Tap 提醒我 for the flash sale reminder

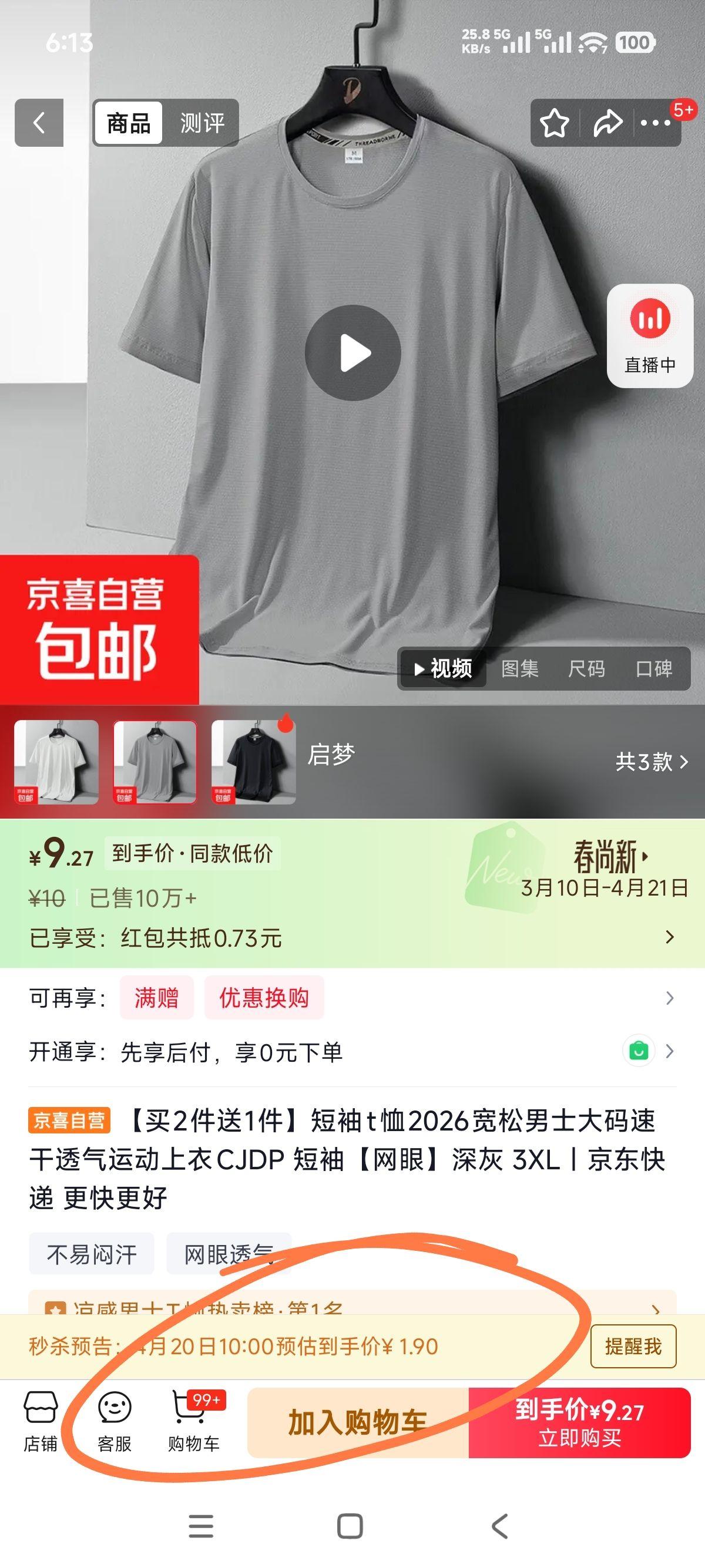pos(633,1346)
